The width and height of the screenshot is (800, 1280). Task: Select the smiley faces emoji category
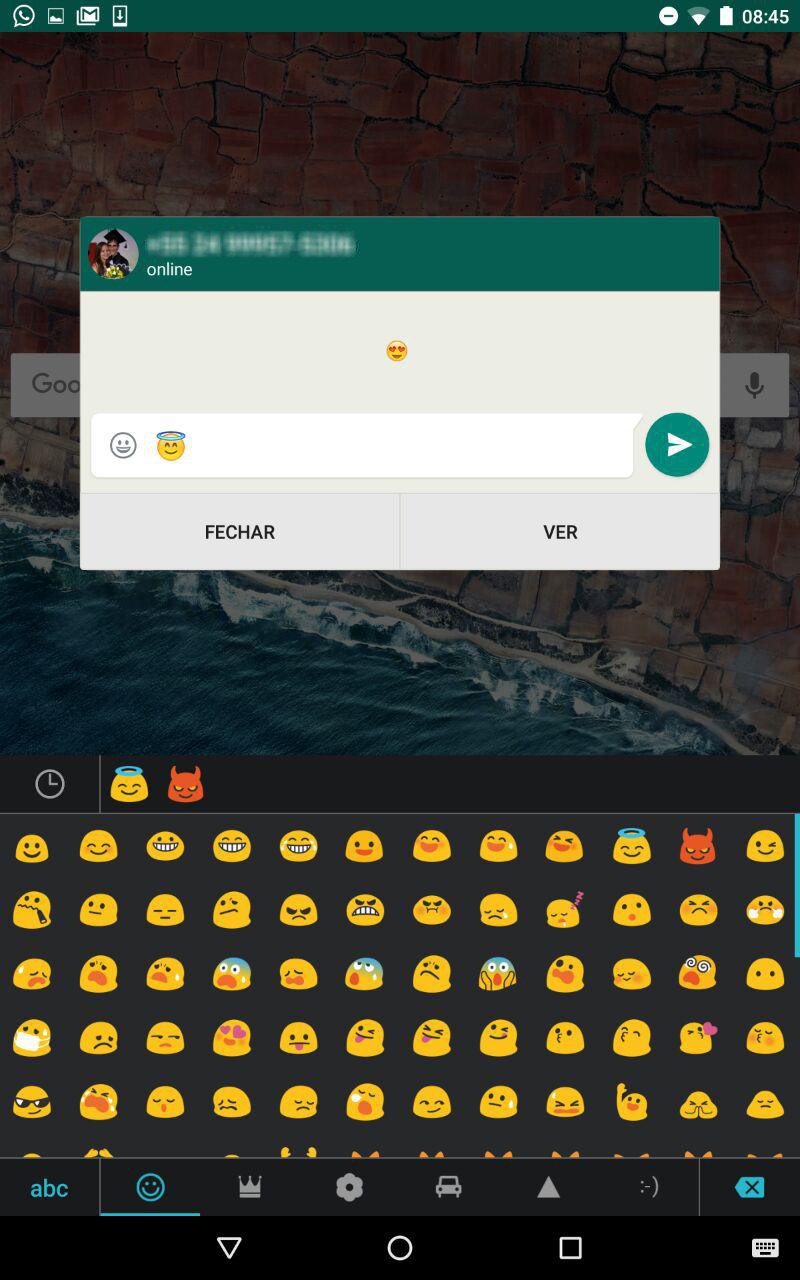tap(150, 1187)
